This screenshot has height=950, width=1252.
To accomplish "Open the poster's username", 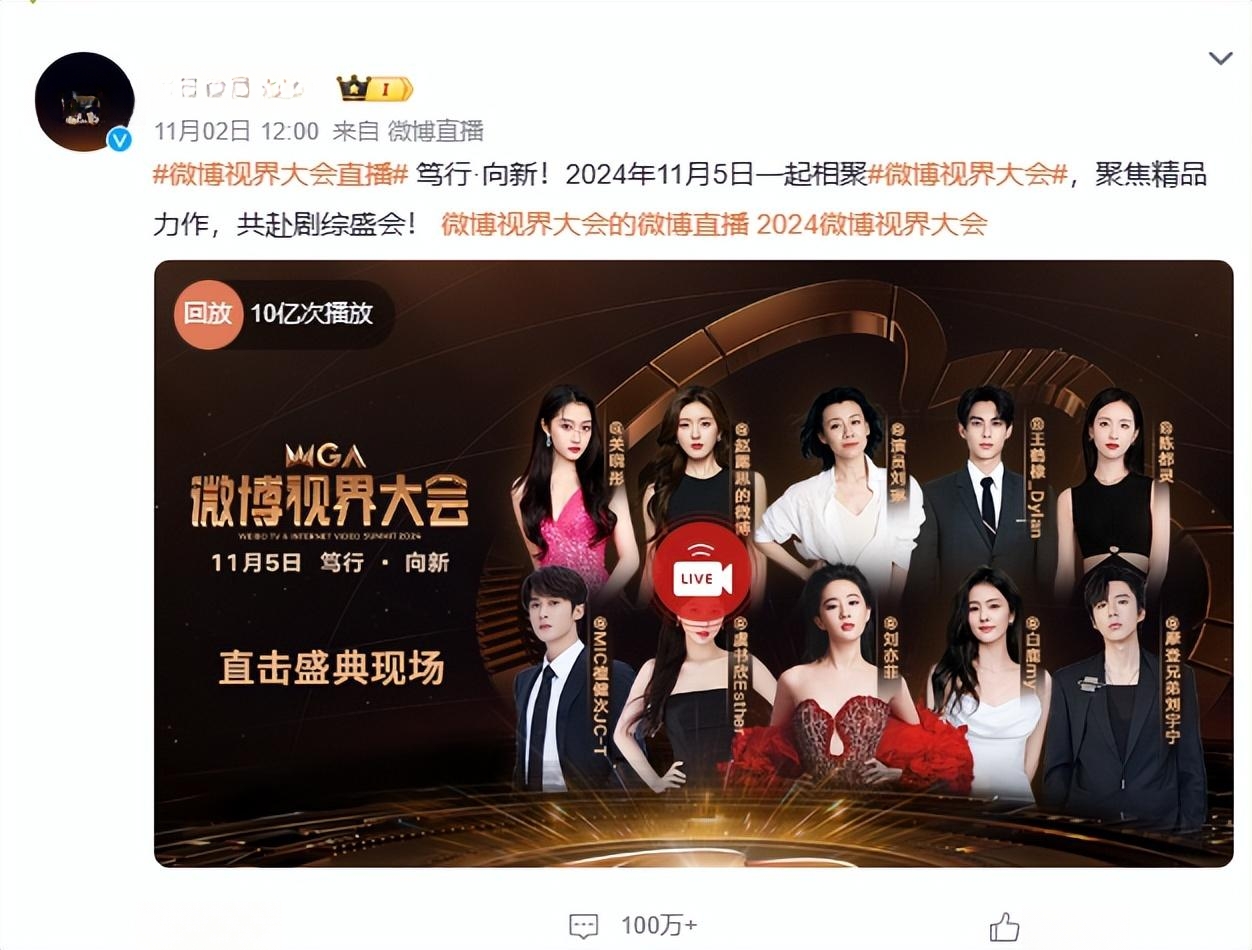I will point(231,89).
